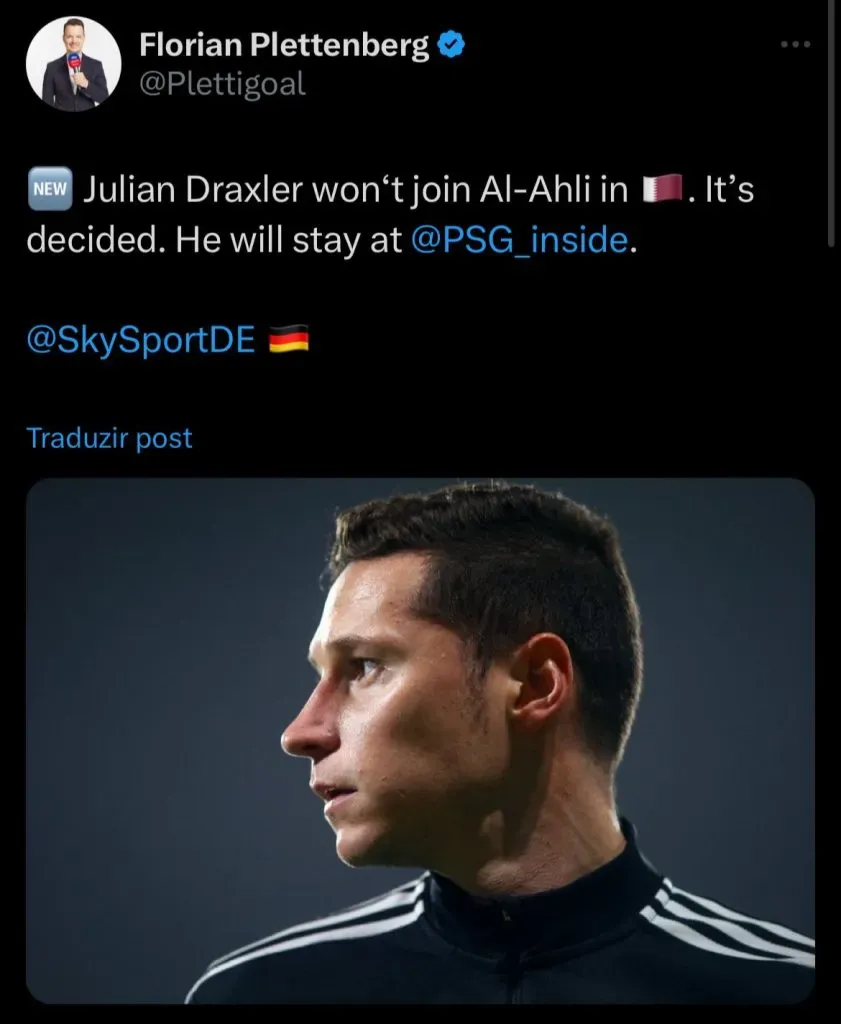Open the @SkySportDE mention link

click(142, 343)
